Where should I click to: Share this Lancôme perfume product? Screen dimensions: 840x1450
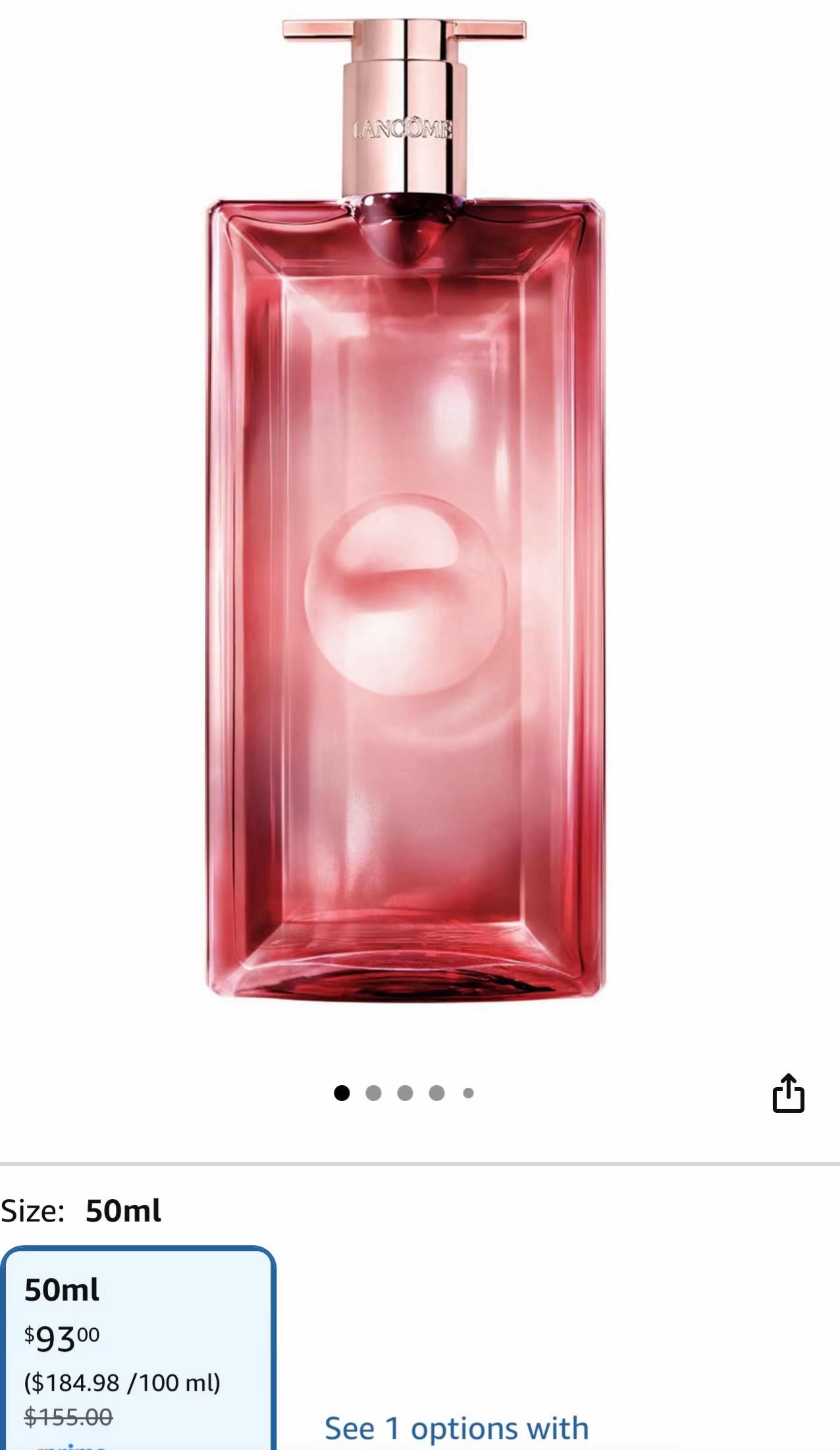(788, 1092)
